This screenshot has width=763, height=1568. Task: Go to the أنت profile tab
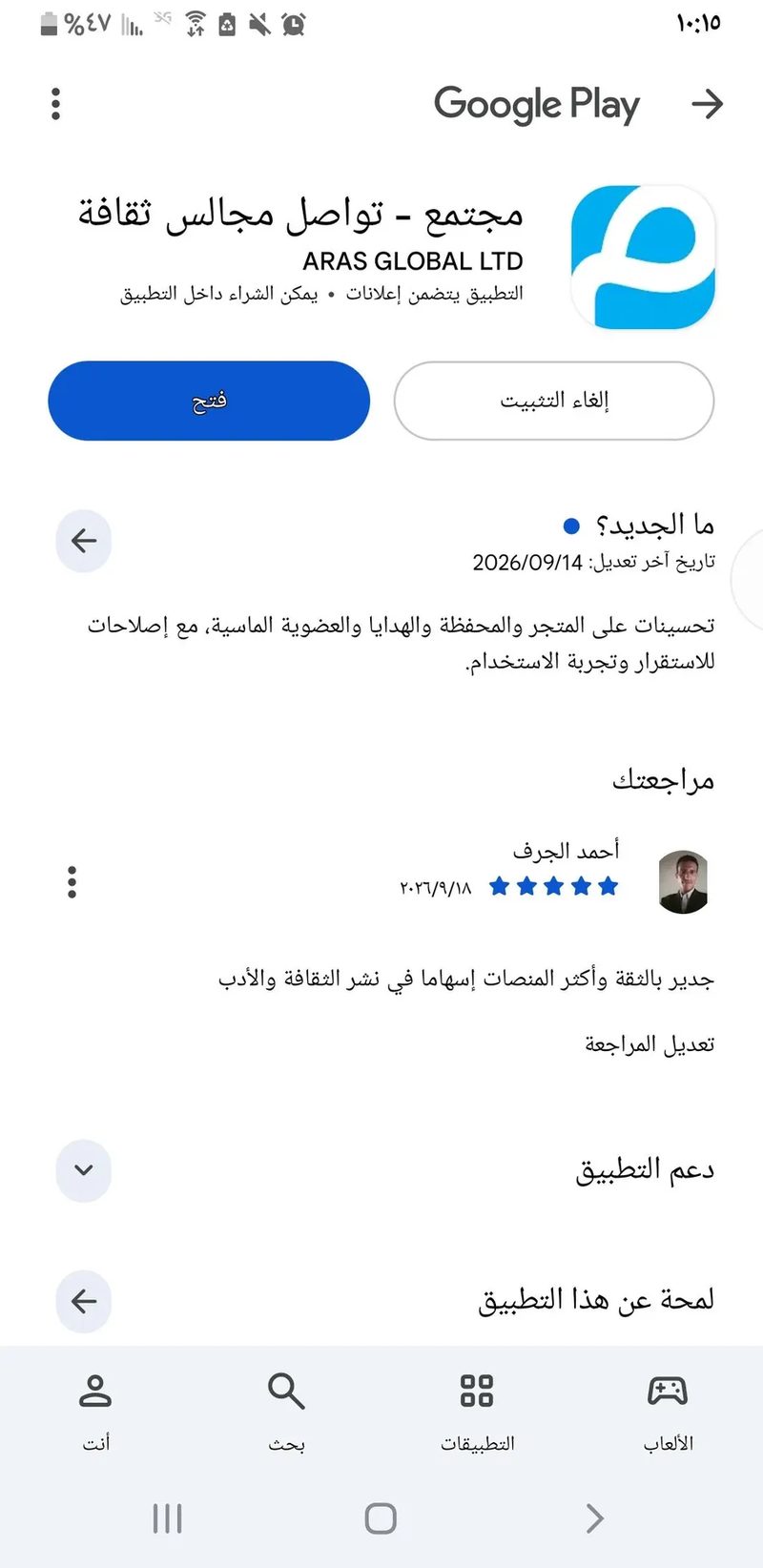[x=95, y=1412]
